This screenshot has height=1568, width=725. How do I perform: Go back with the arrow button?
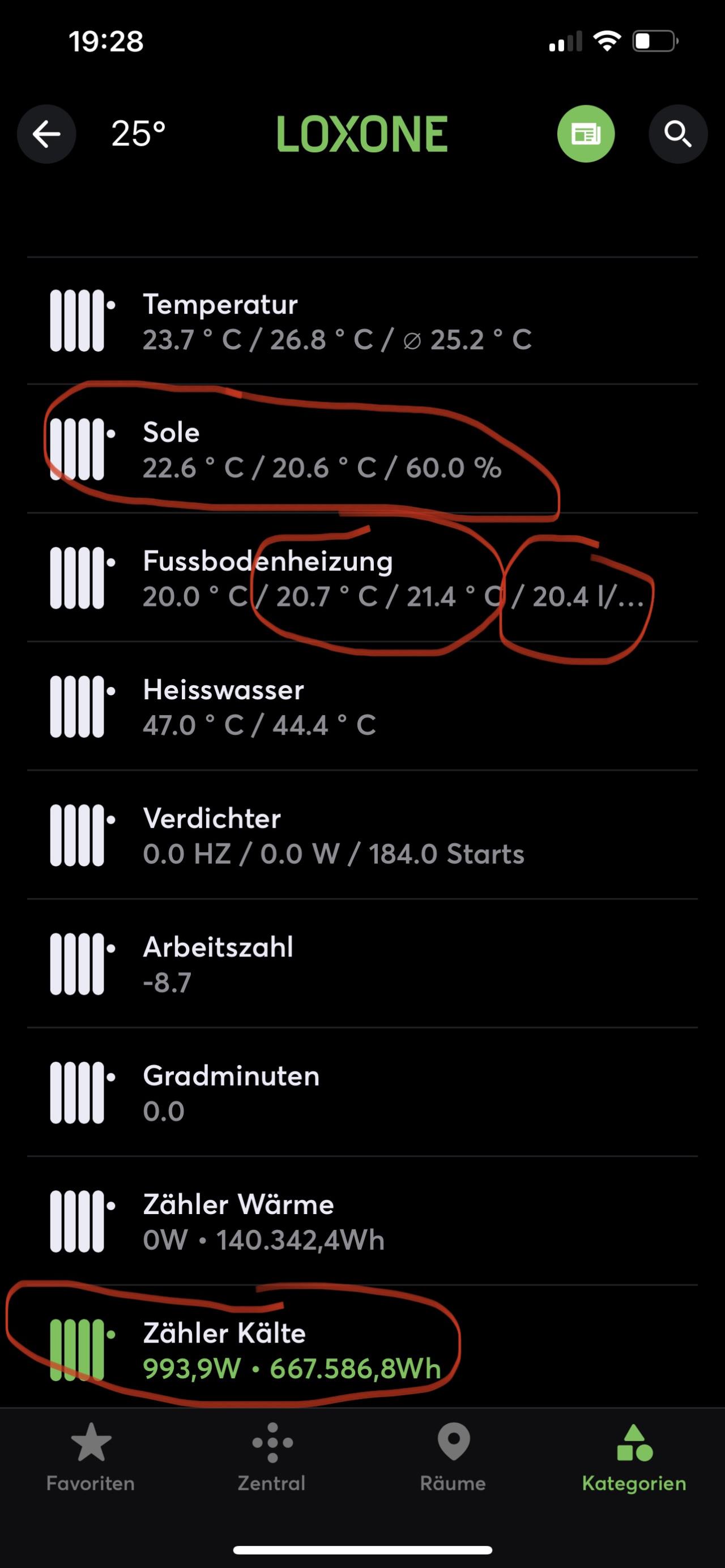pos(46,134)
